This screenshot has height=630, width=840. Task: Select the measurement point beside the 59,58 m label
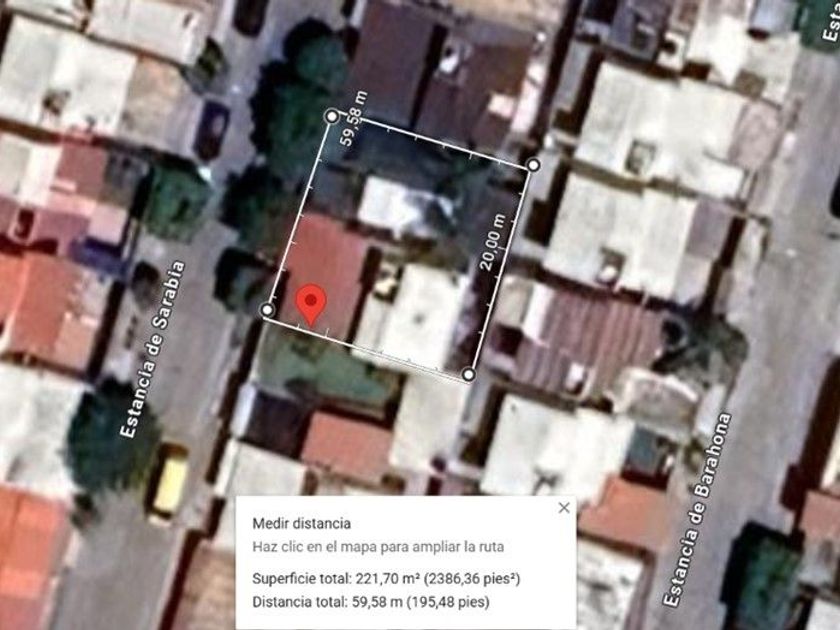pos(332,116)
